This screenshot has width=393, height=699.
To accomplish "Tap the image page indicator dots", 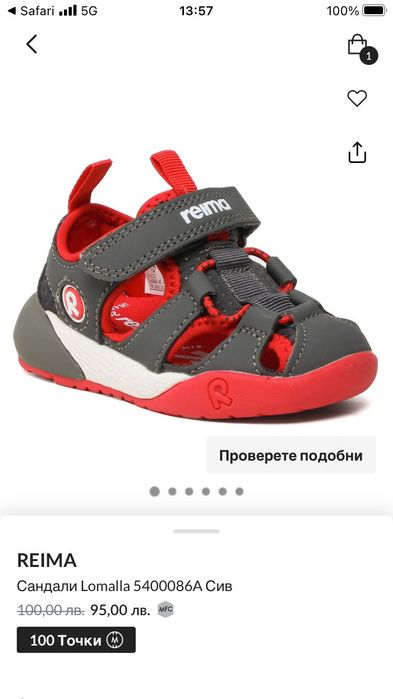I will coord(196,491).
